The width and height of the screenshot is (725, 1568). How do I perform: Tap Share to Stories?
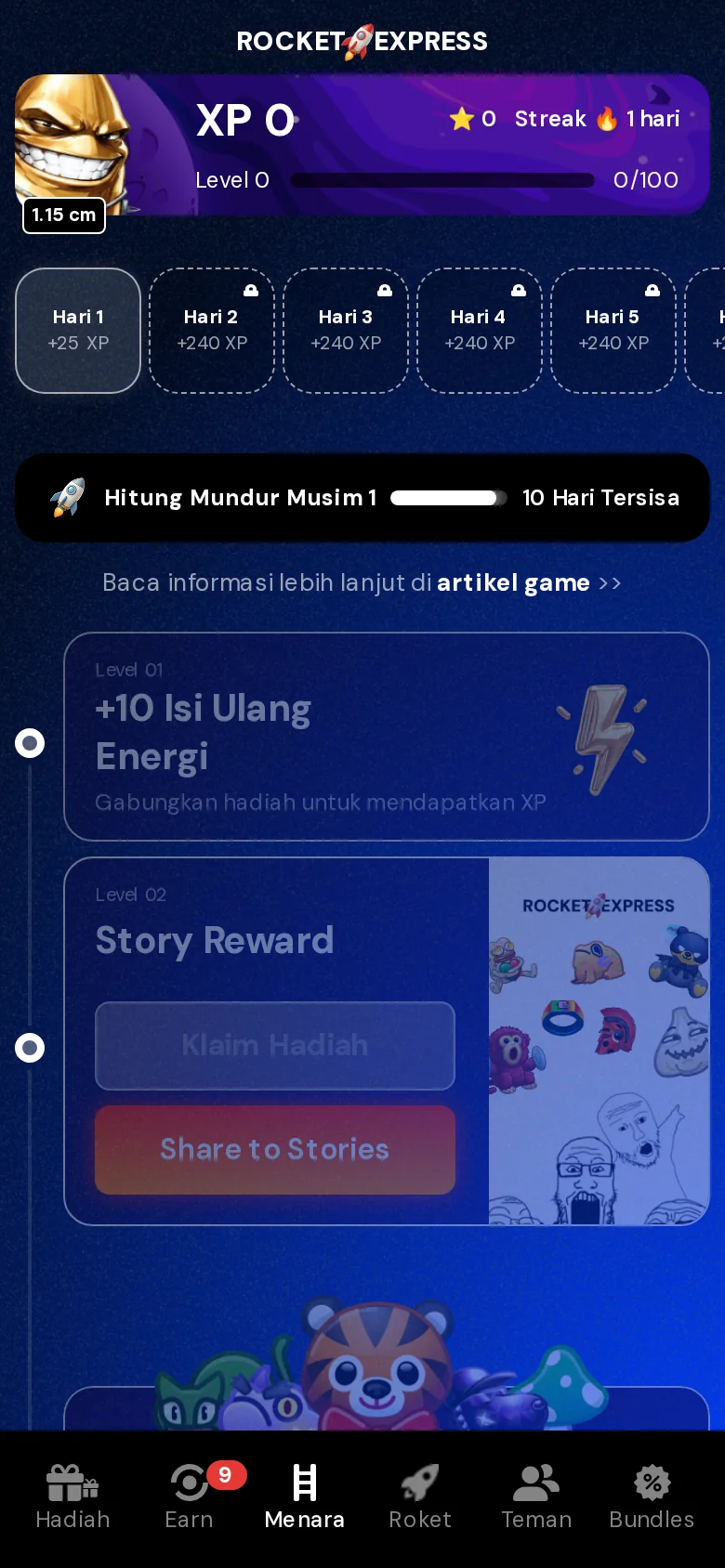pyautogui.click(x=275, y=1149)
